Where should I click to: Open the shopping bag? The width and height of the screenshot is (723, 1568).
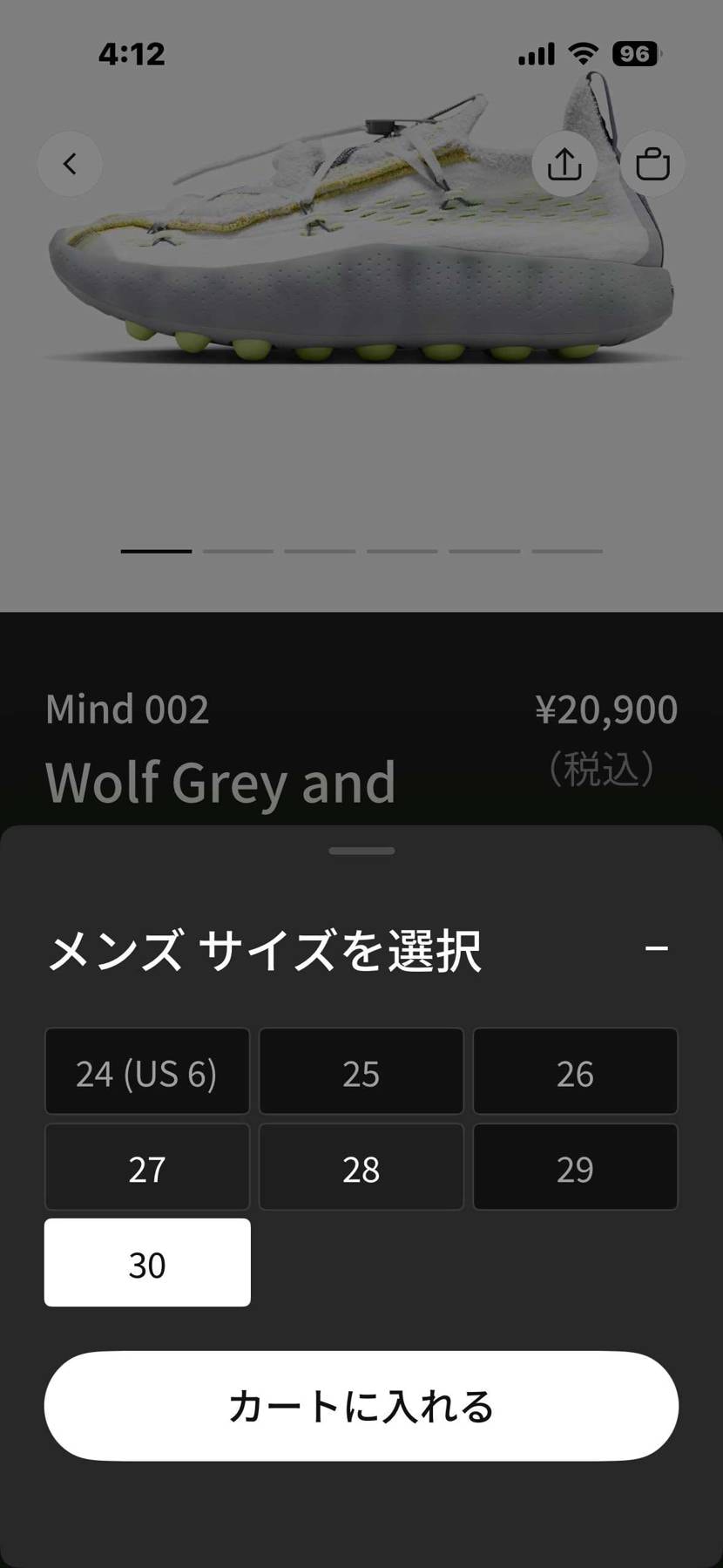pyautogui.click(x=652, y=164)
